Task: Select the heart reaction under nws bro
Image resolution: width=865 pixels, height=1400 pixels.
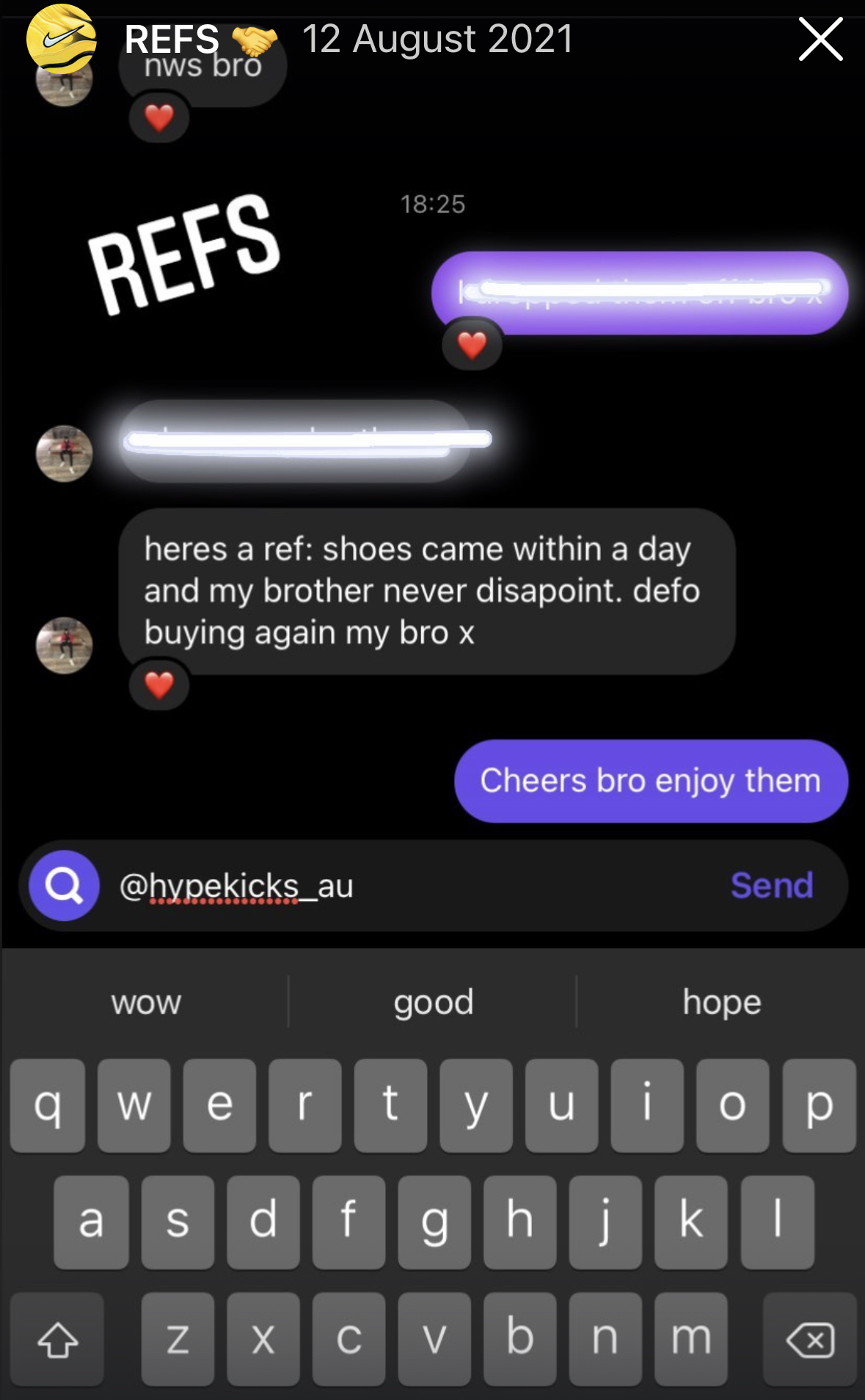Action: [158, 117]
